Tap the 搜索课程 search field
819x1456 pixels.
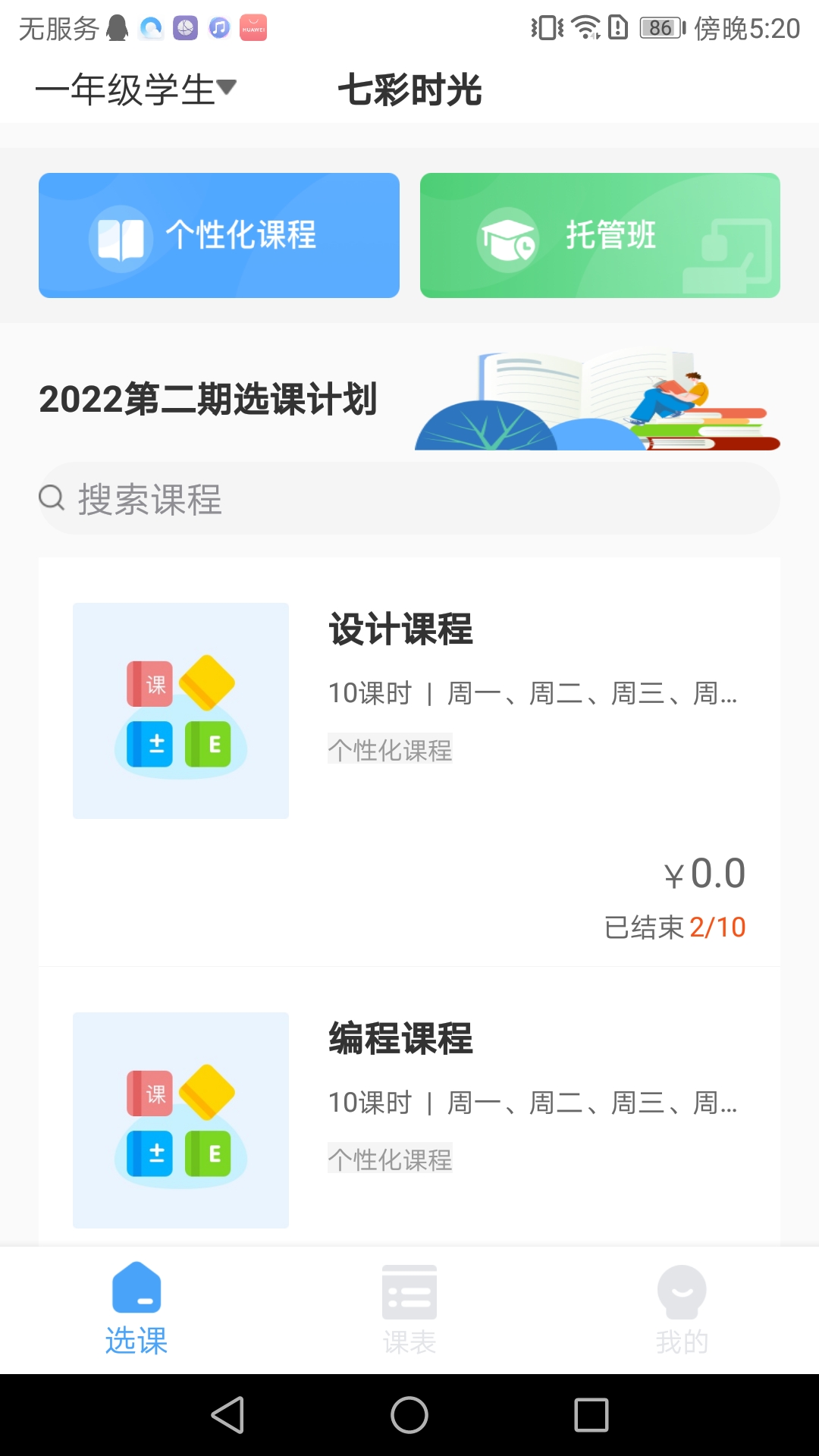pyautogui.click(x=409, y=498)
